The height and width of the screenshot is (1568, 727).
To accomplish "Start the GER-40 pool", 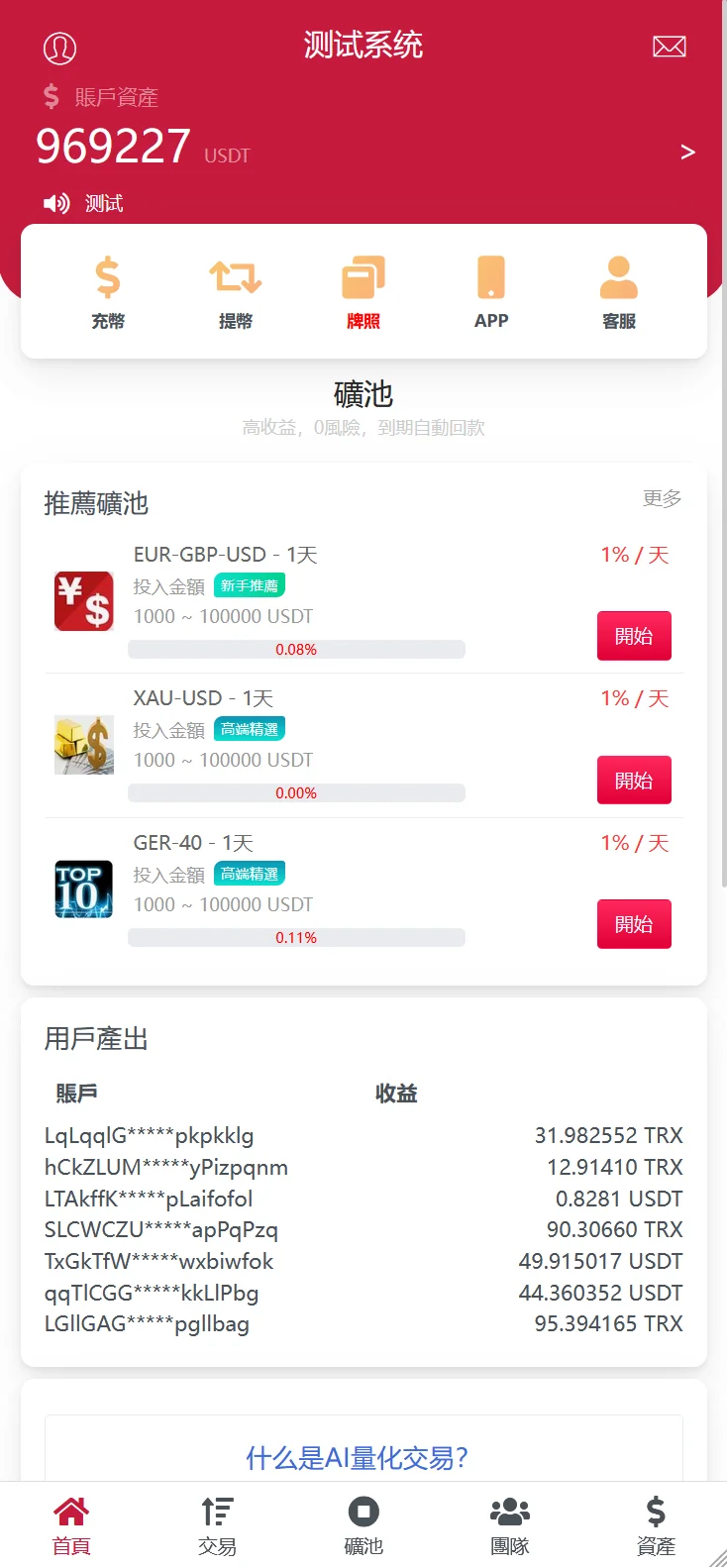I will (634, 924).
